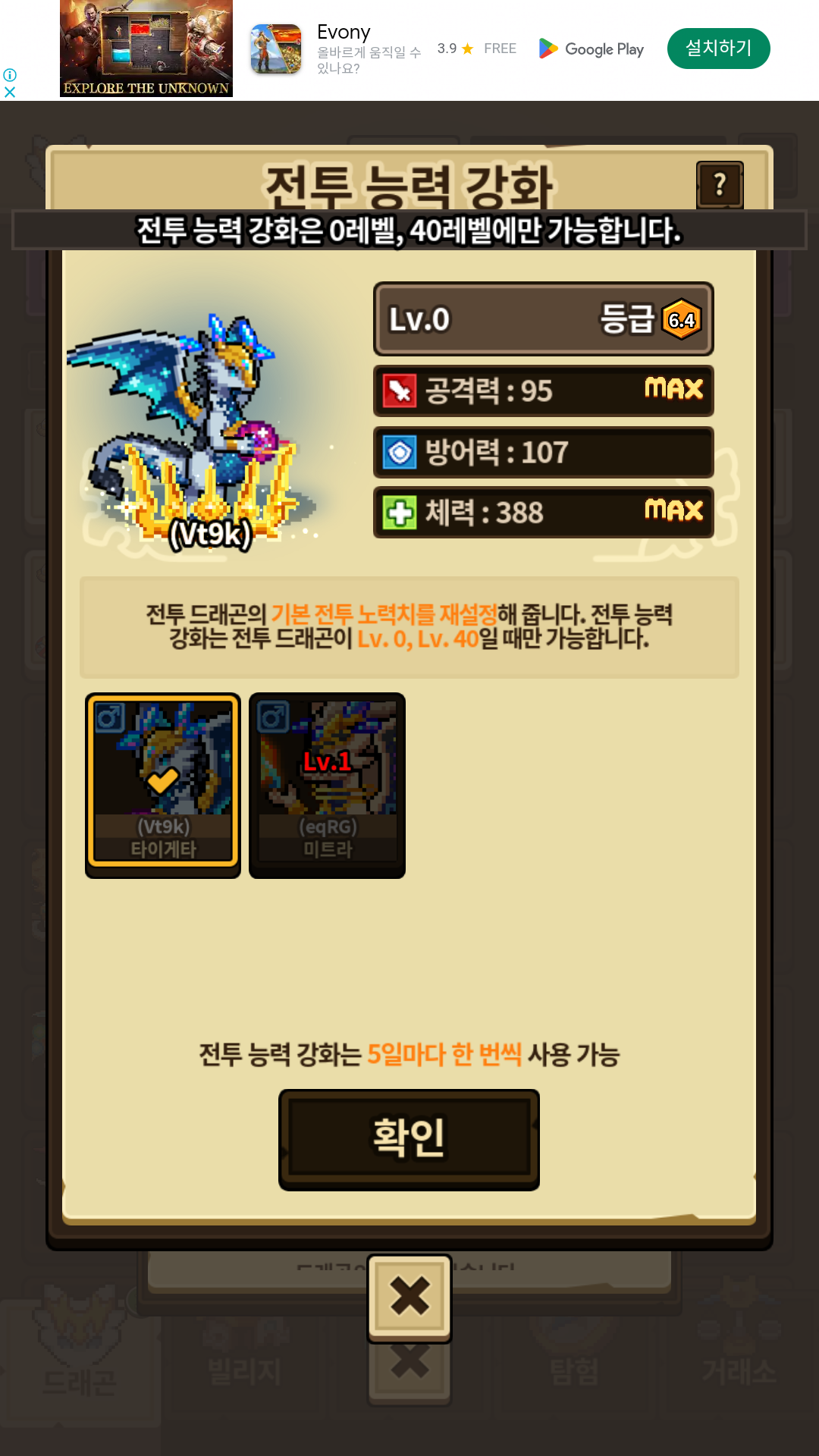Close the dialog with the X button
Image resolution: width=819 pixels, height=1456 pixels.
tap(409, 1297)
